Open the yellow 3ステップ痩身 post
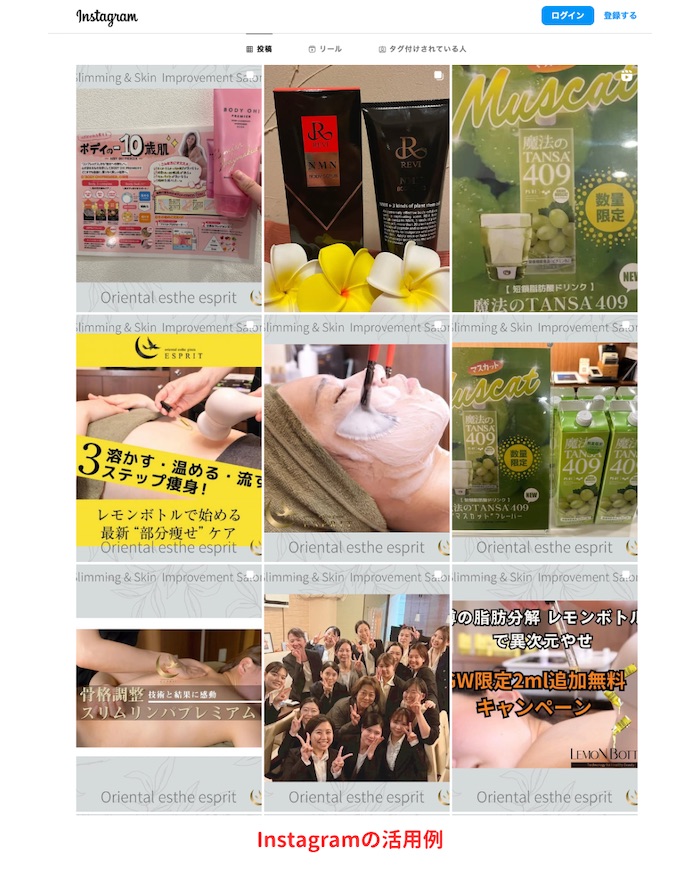700x875 pixels. 169,438
